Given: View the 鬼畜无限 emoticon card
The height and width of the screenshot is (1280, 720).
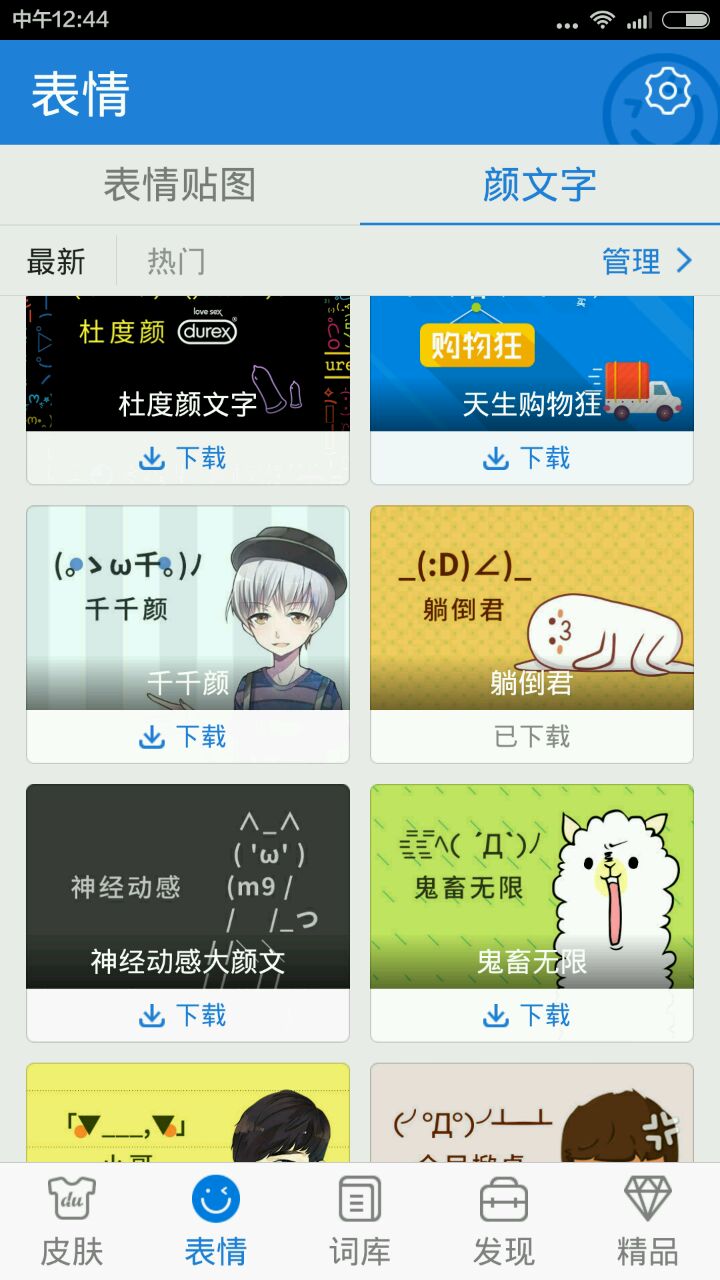Looking at the screenshot, I should (531, 887).
